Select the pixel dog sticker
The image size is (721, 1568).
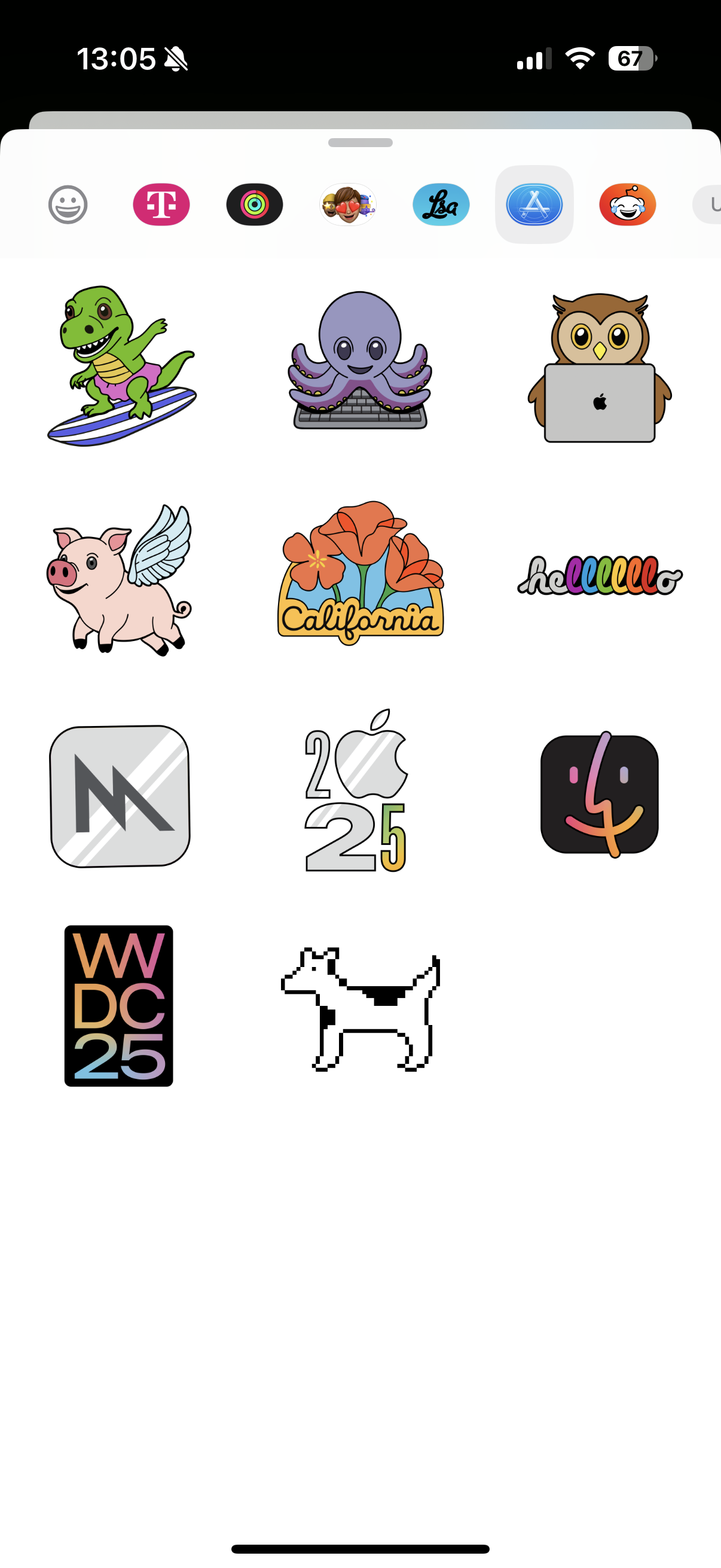[x=361, y=1008]
